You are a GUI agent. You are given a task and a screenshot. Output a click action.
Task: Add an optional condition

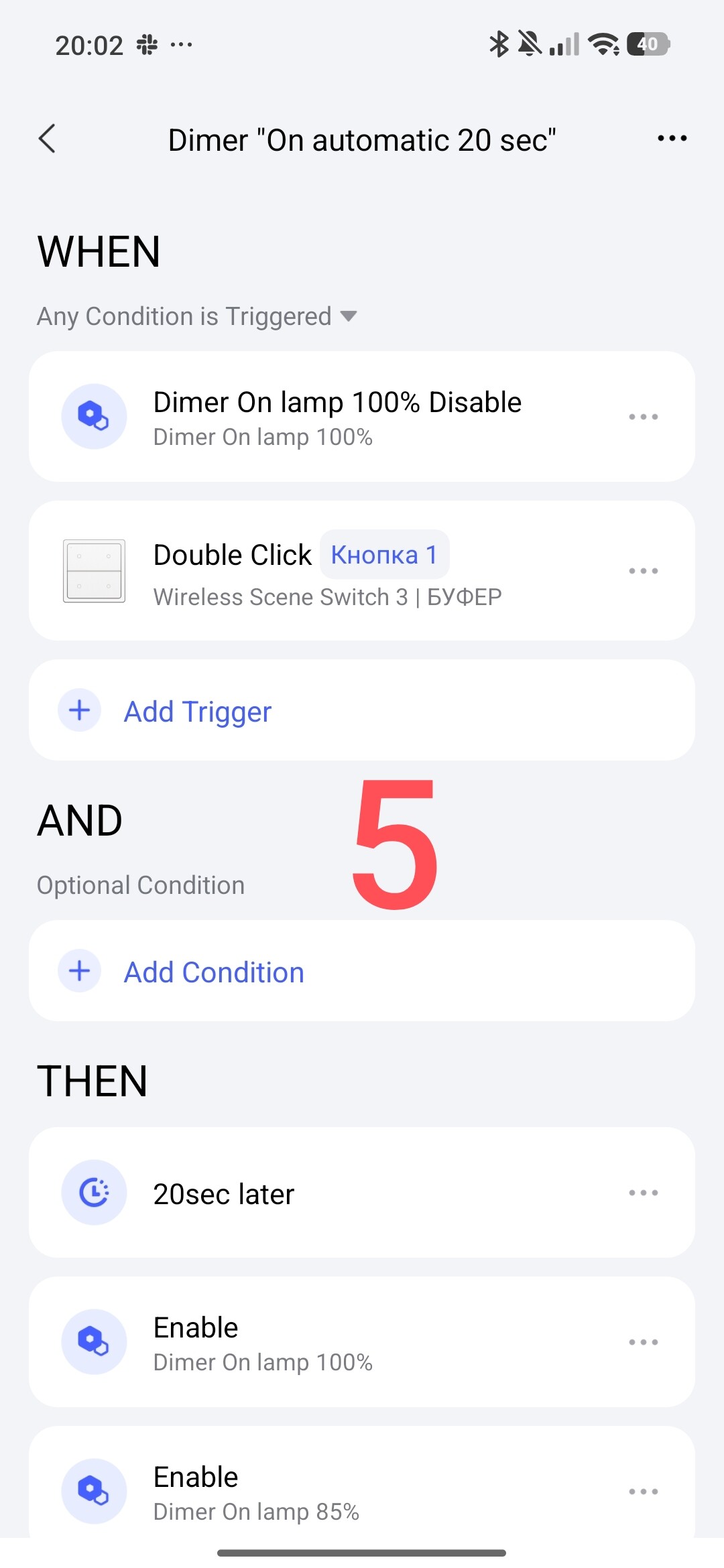coord(362,971)
